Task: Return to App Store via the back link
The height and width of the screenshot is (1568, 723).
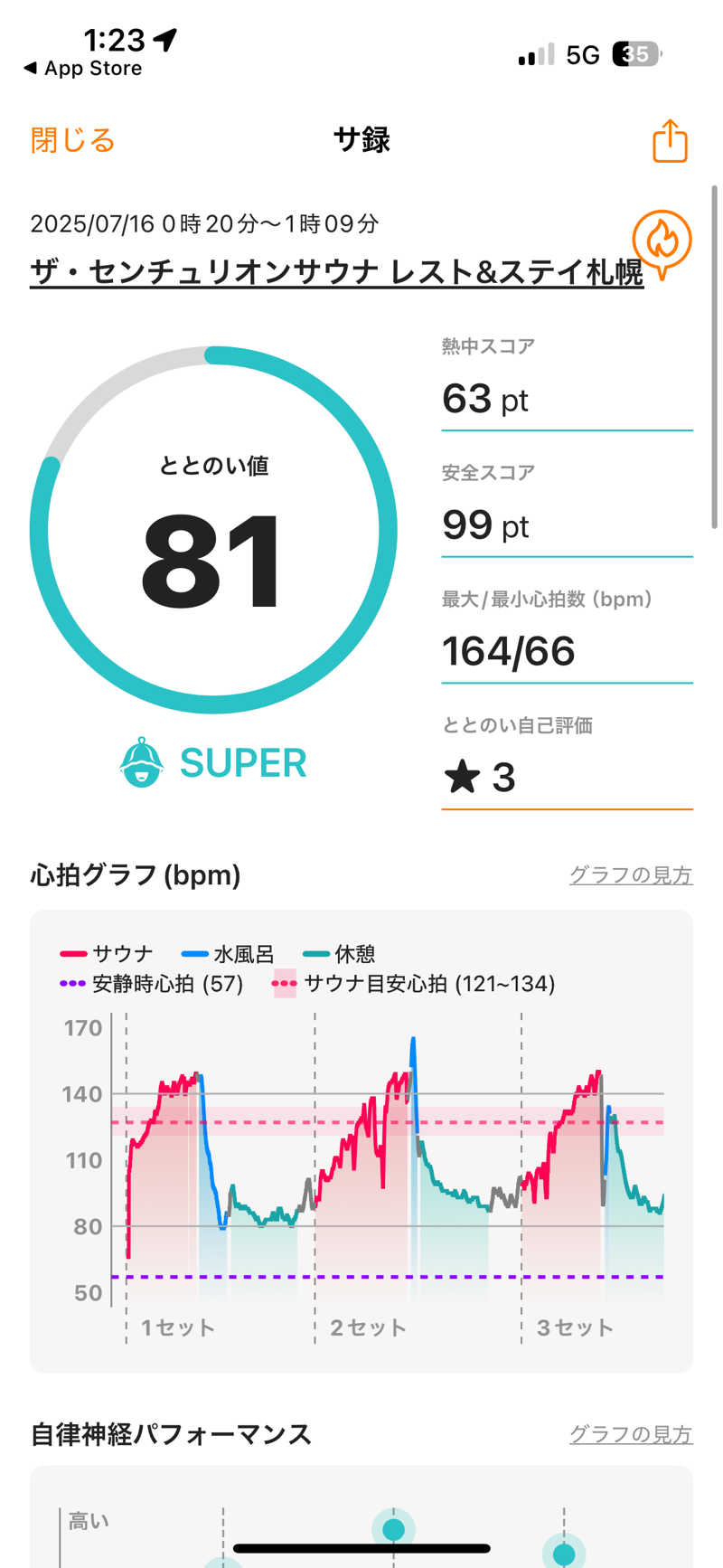Action: (83, 69)
